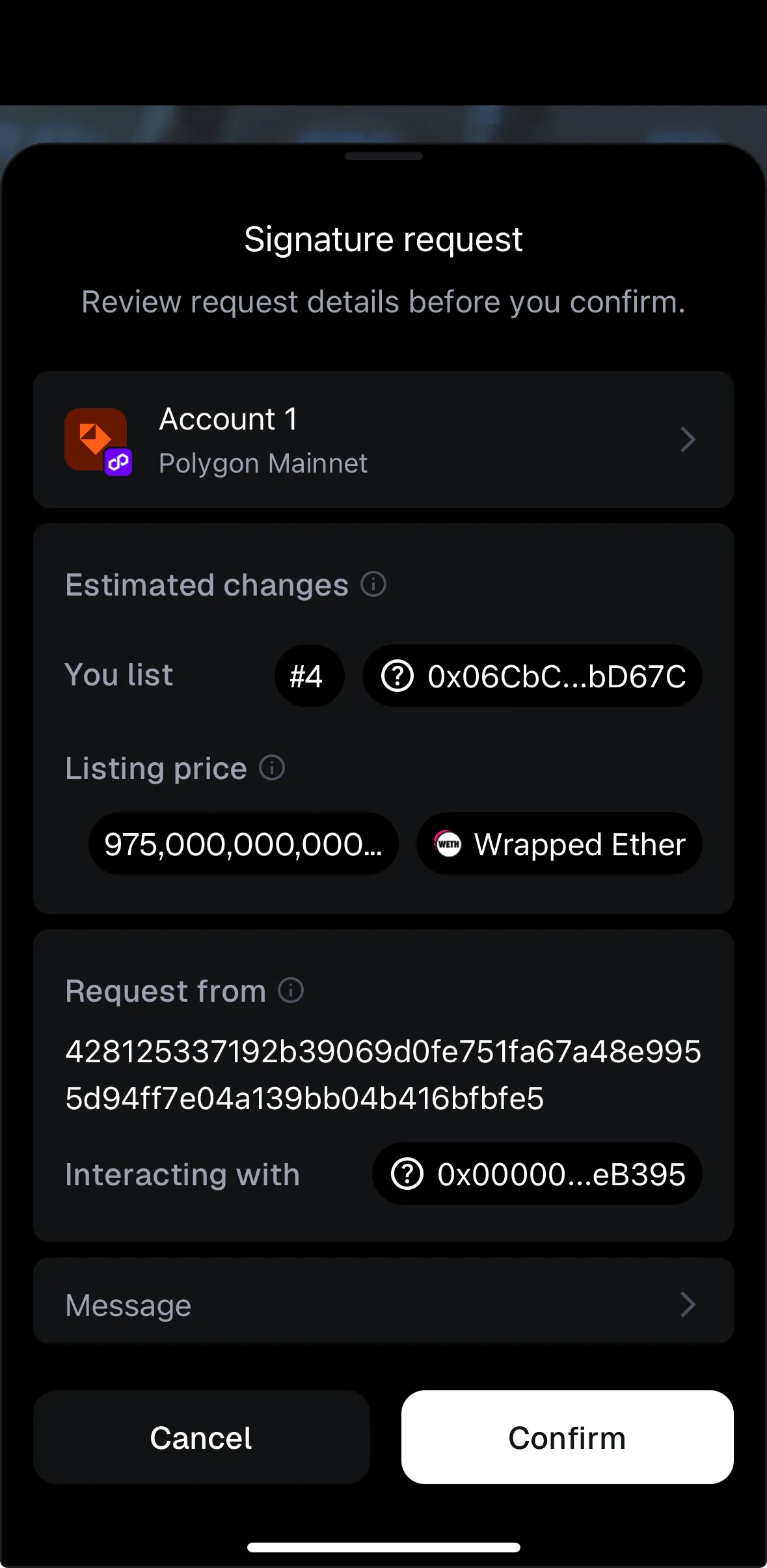Click the #4 token ID pill
Screen dimensions: 767x1568
pos(309,676)
